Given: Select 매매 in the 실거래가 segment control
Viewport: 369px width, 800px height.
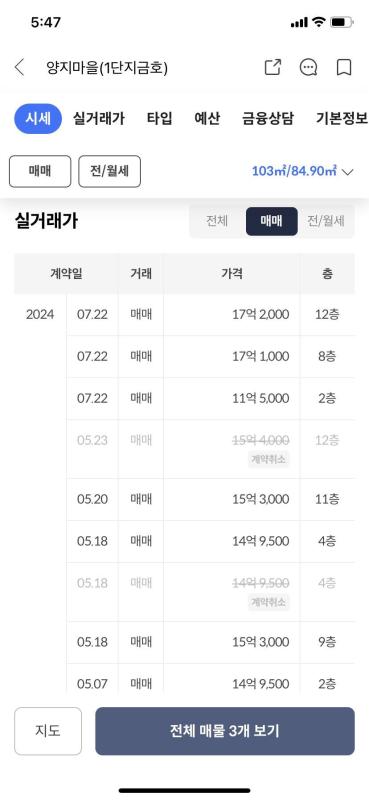Looking at the screenshot, I should [x=272, y=221].
